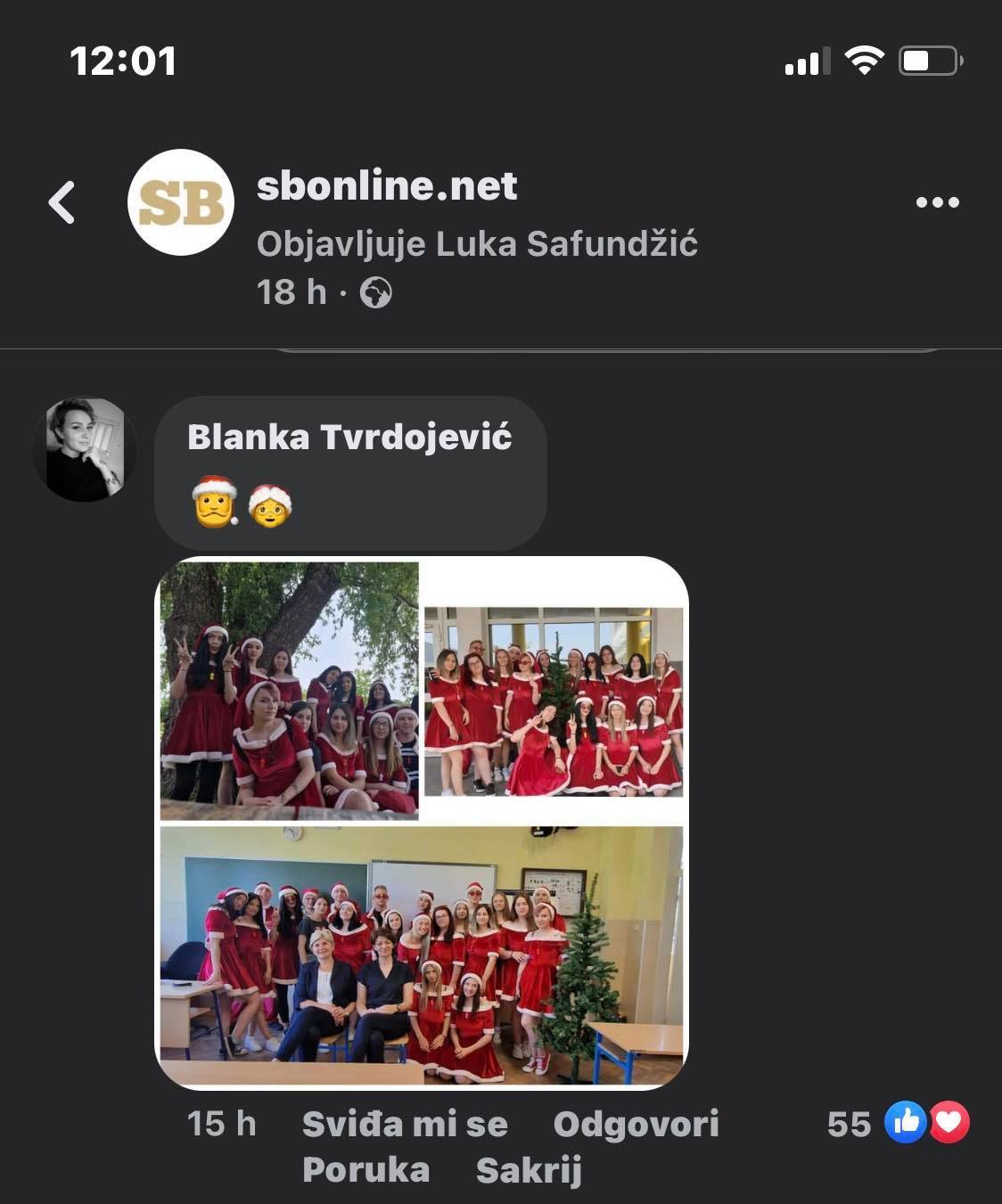Open Blanka Tvrdojević's profile picture

click(86, 449)
